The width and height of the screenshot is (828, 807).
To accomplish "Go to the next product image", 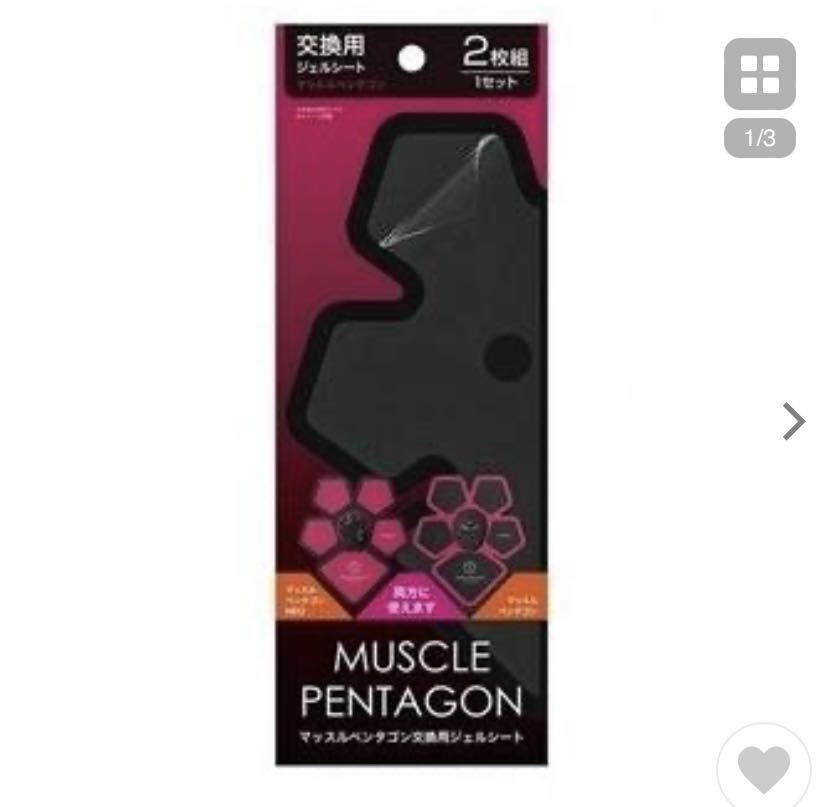I will click(x=793, y=421).
